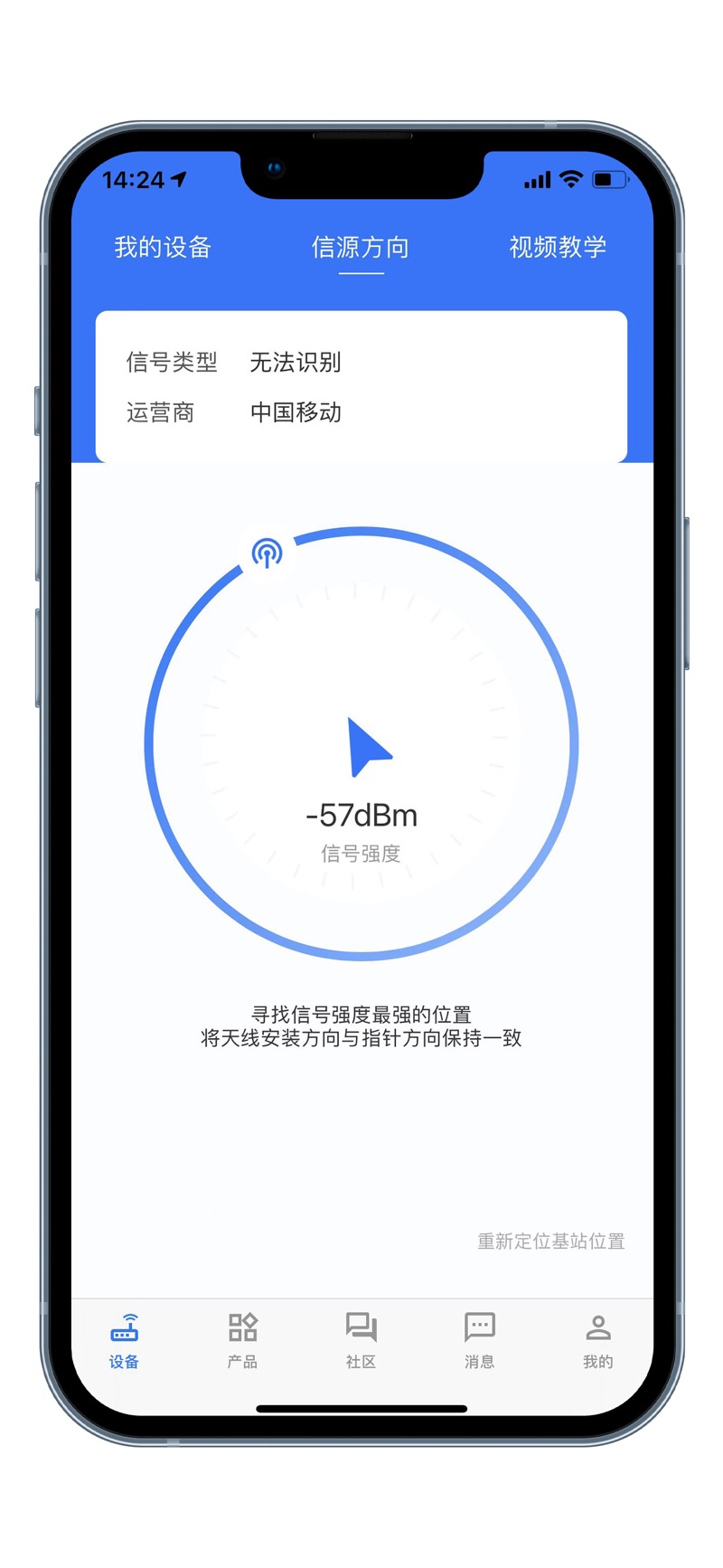Screen dimensions: 723x1568
Task: Open the 视频教学 tab
Action: pos(558,247)
